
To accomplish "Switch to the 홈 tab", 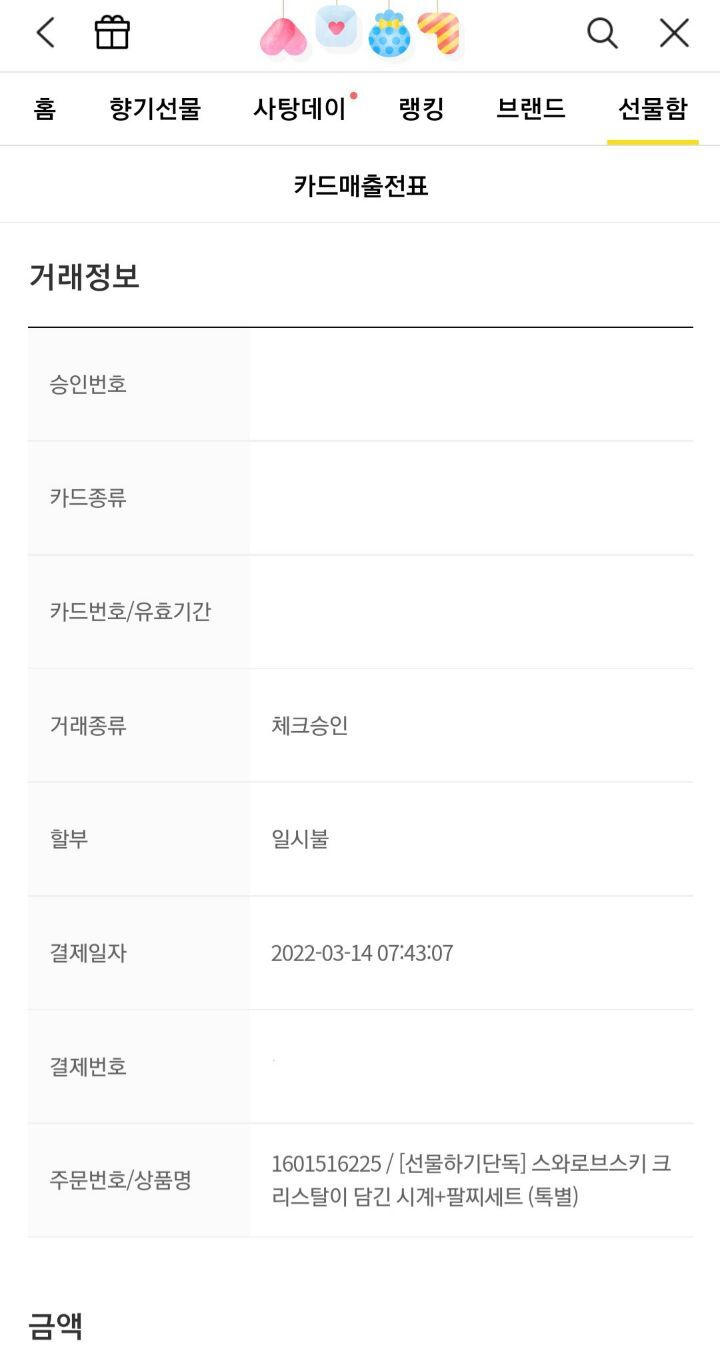I will [44, 109].
